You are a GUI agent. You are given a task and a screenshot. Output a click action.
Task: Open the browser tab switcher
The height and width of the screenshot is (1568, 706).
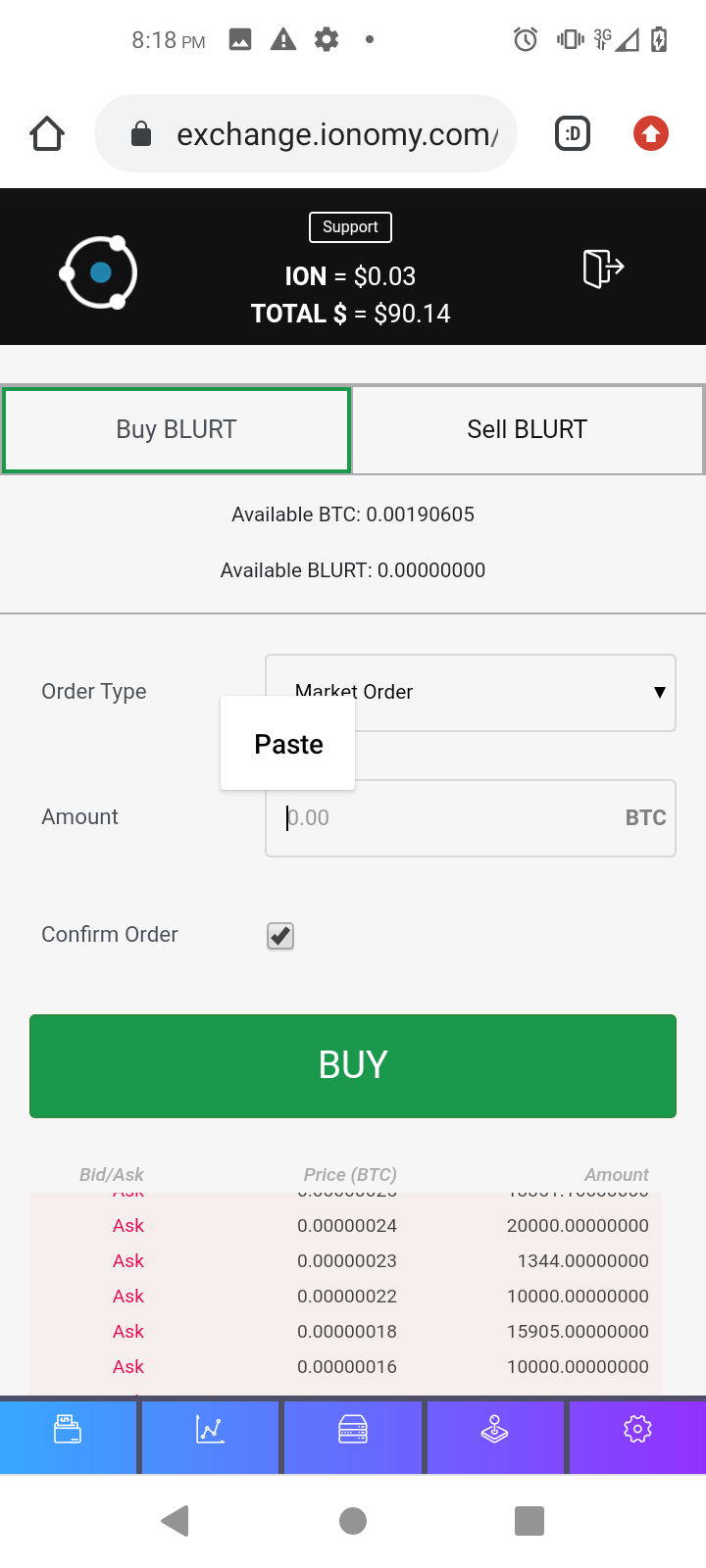573,133
